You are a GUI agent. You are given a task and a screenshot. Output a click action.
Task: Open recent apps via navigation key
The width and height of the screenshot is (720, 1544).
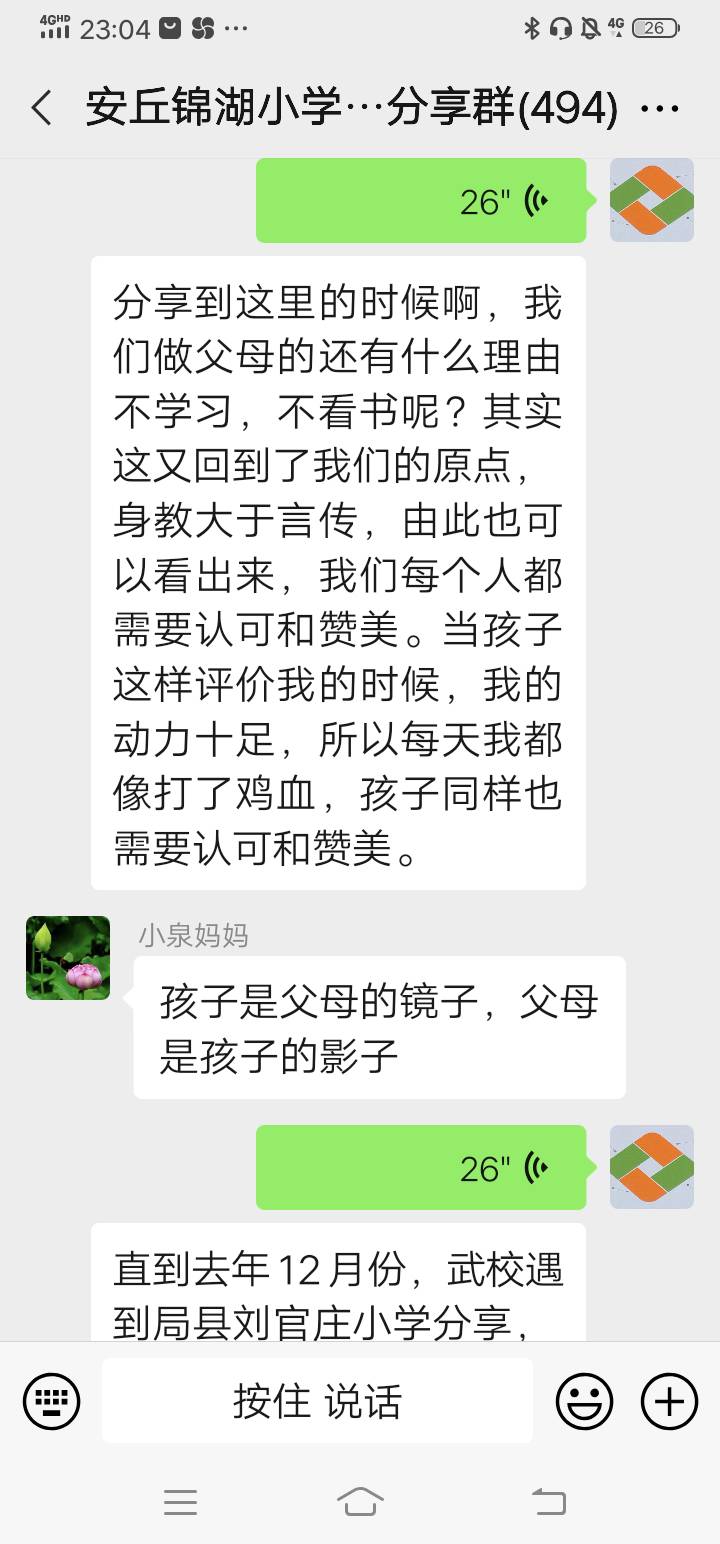pyautogui.click(x=181, y=1501)
